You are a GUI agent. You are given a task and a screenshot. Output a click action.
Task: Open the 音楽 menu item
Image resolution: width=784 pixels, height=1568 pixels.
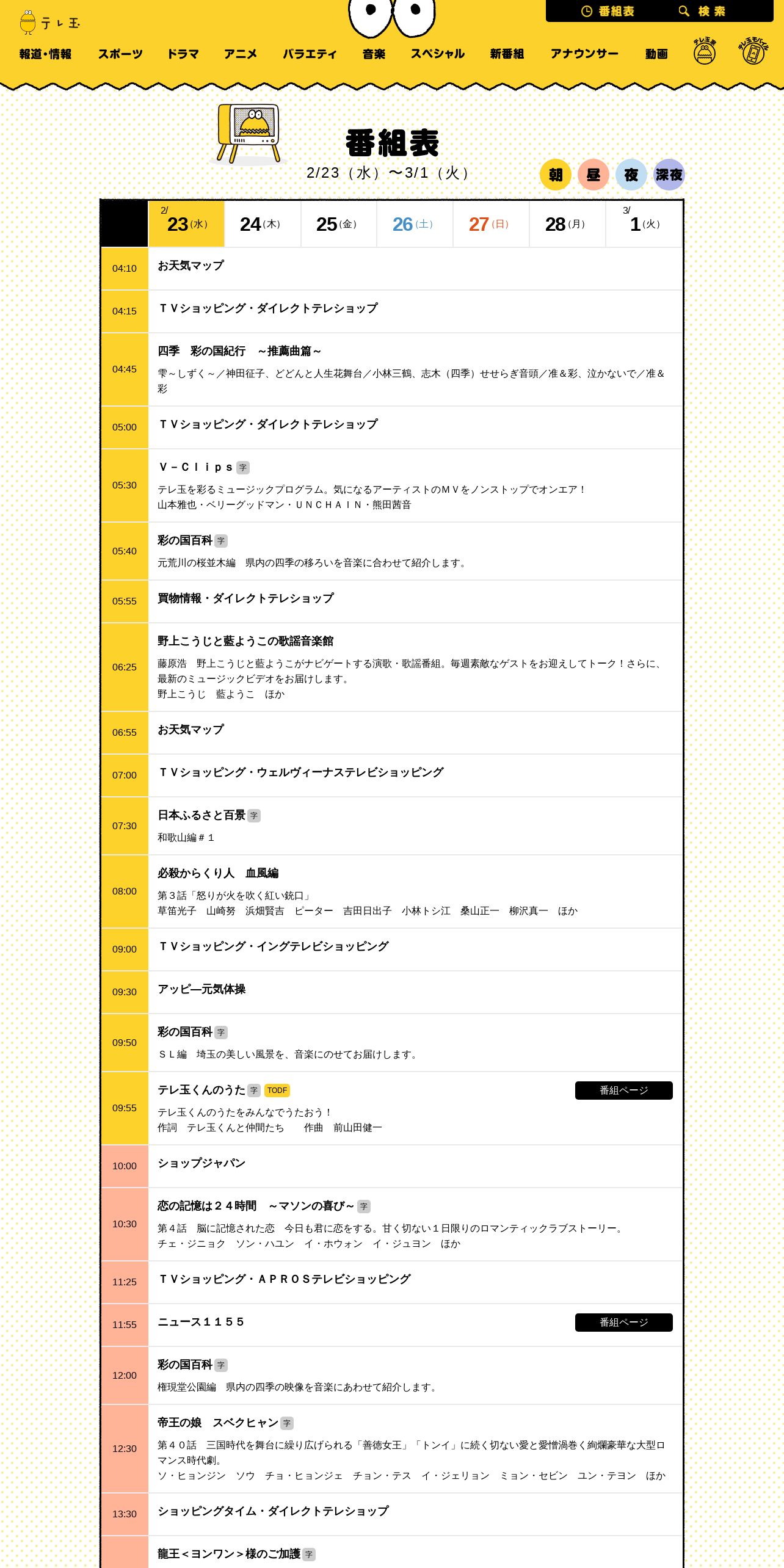point(374,54)
